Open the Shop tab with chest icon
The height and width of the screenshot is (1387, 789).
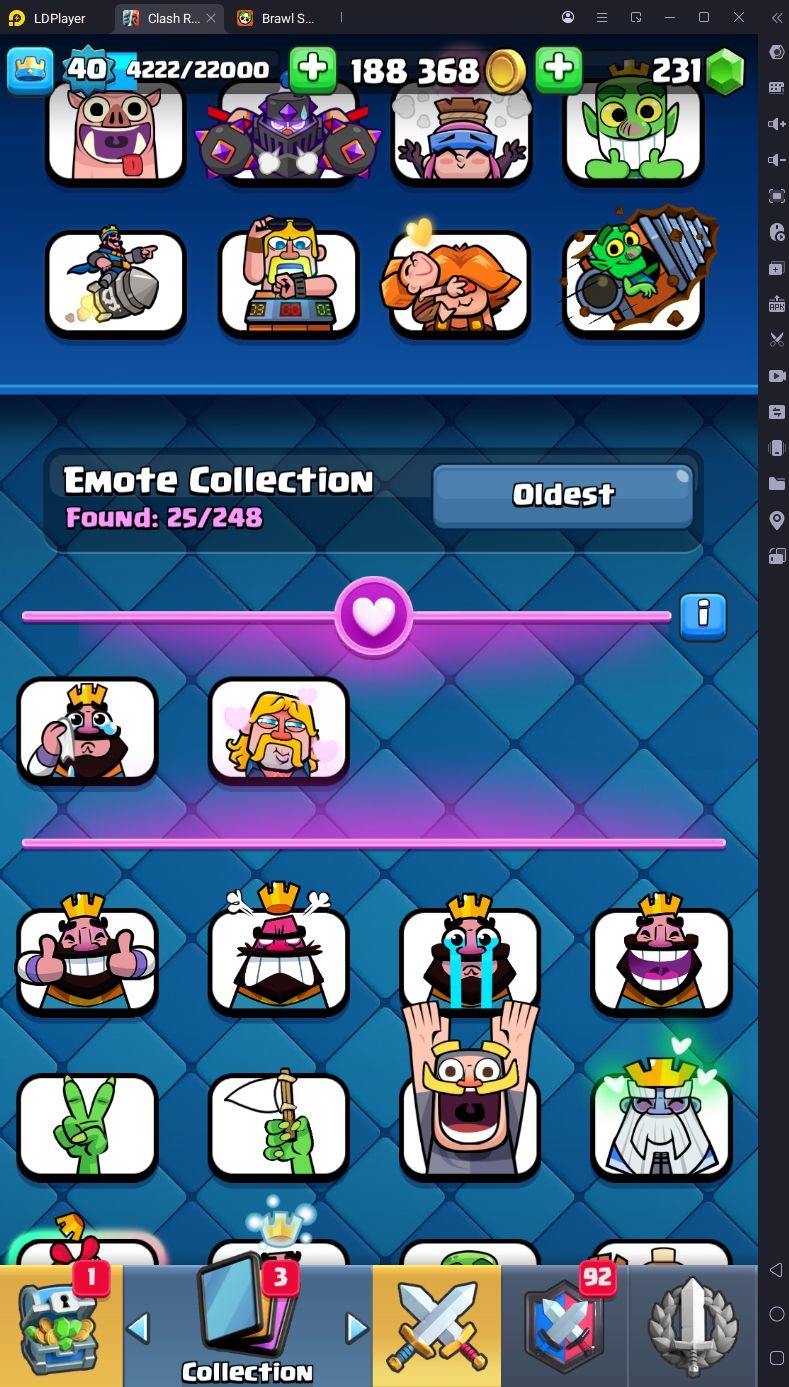point(60,1325)
